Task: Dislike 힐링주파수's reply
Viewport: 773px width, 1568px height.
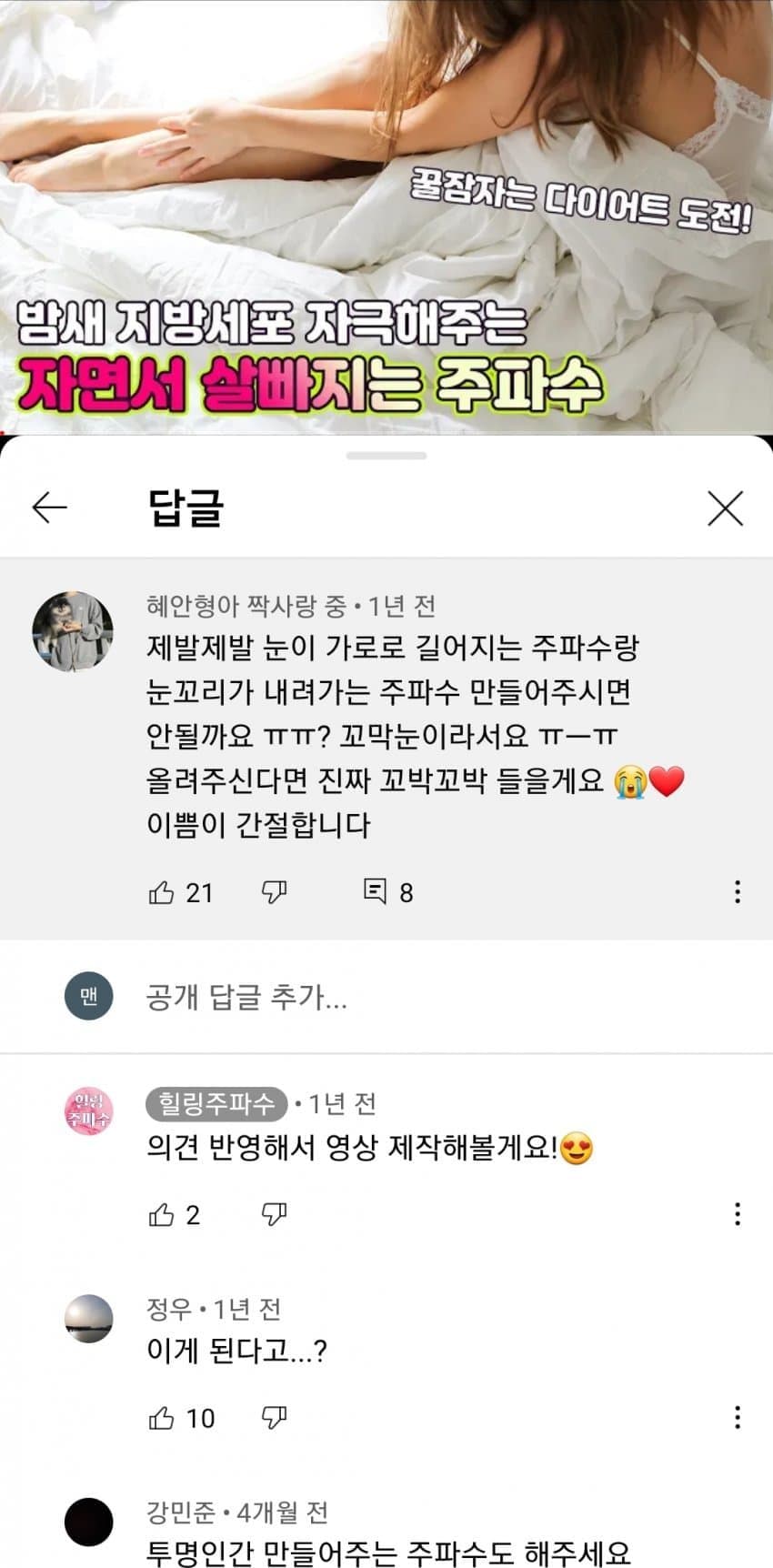Action: 274,1214
